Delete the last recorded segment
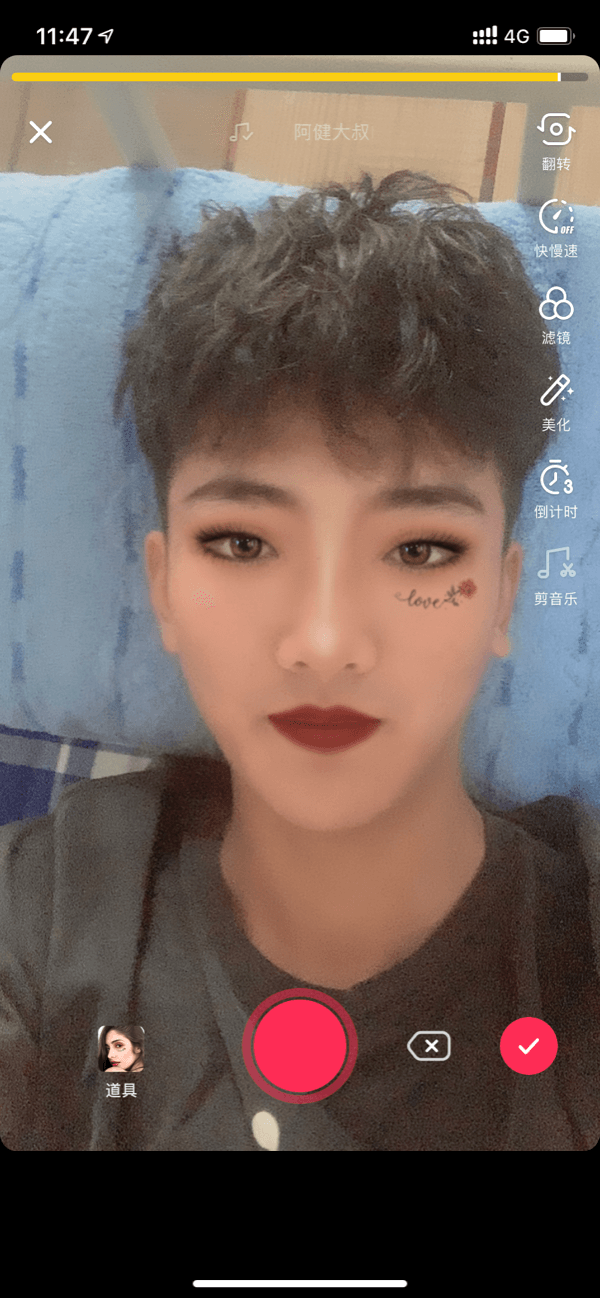 pyautogui.click(x=429, y=1047)
